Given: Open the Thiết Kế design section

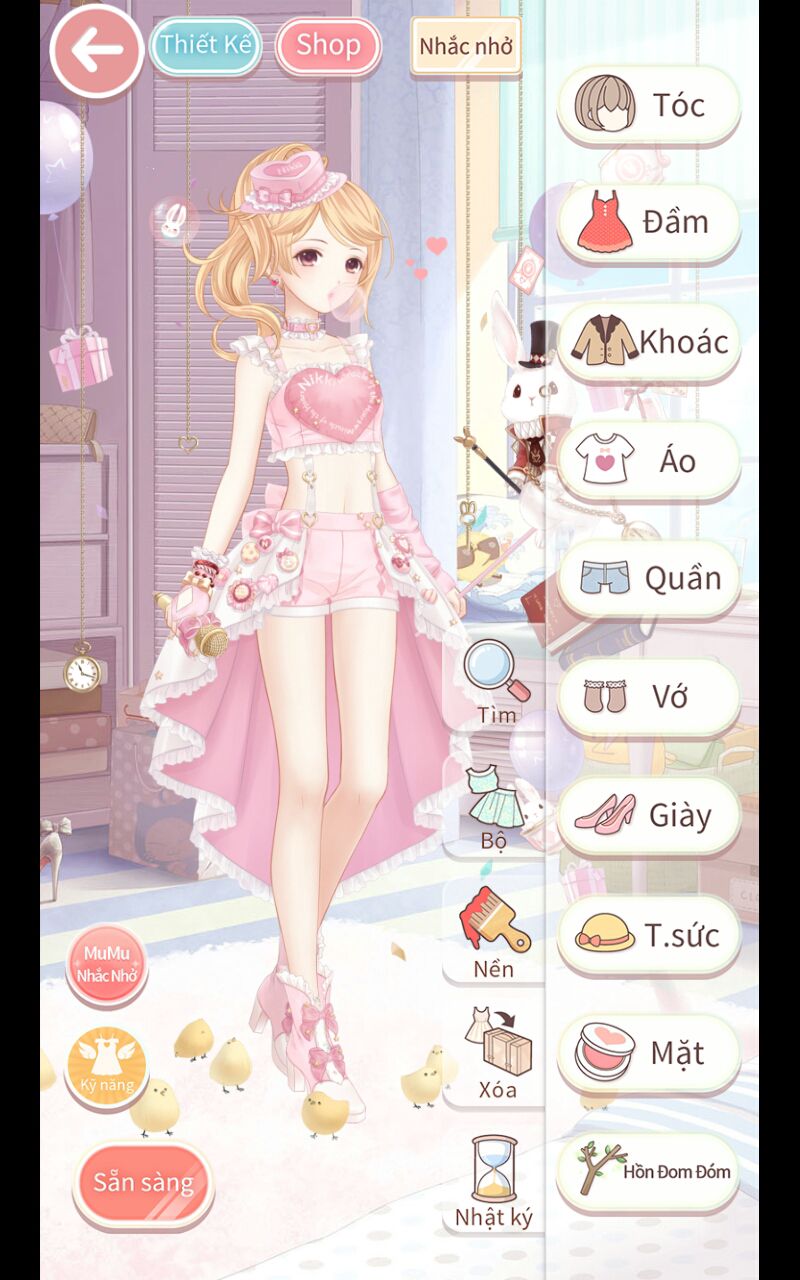Looking at the screenshot, I should tap(205, 46).
